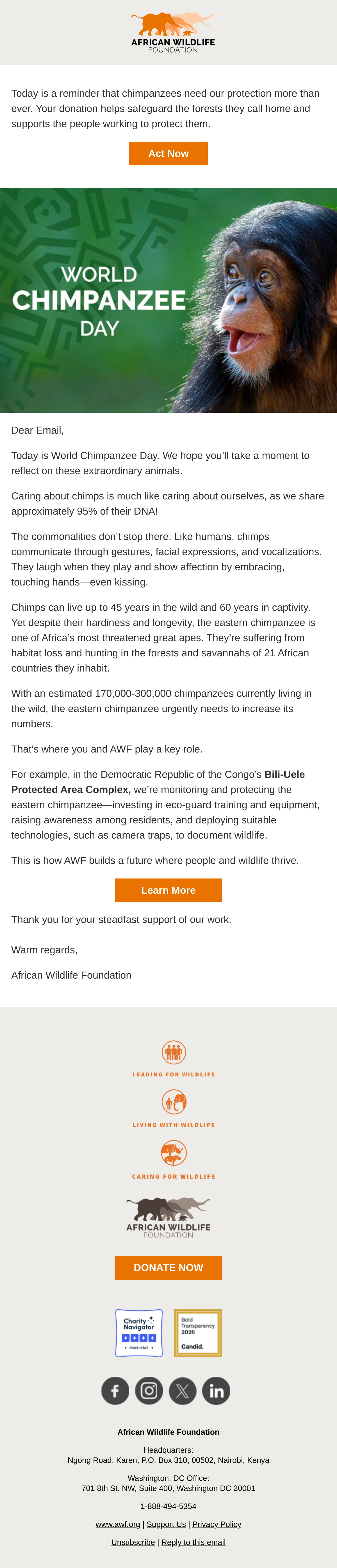Tap the Unsubscribe link
The height and width of the screenshot is (1568, 337).
click(133, 1542)
